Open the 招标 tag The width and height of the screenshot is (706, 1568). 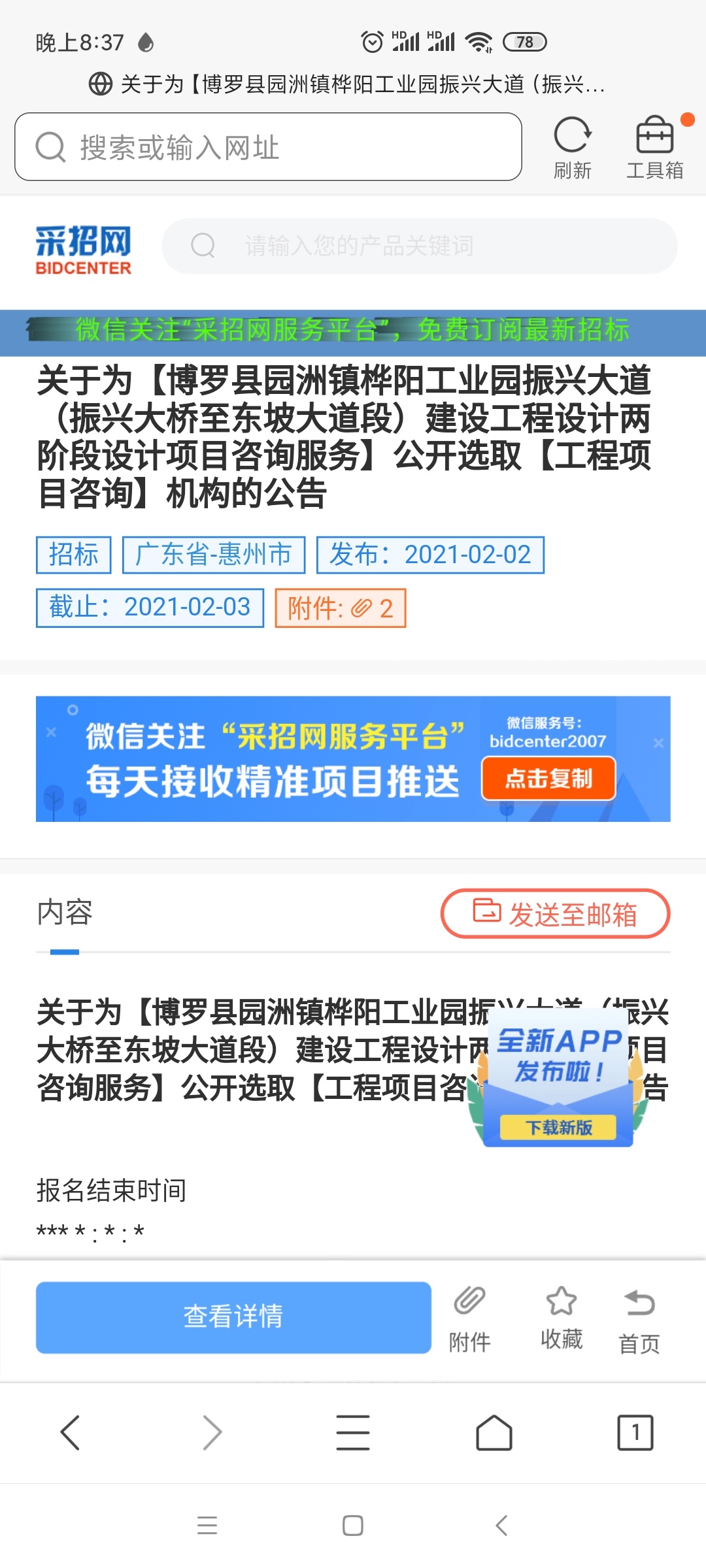[74, 555]
